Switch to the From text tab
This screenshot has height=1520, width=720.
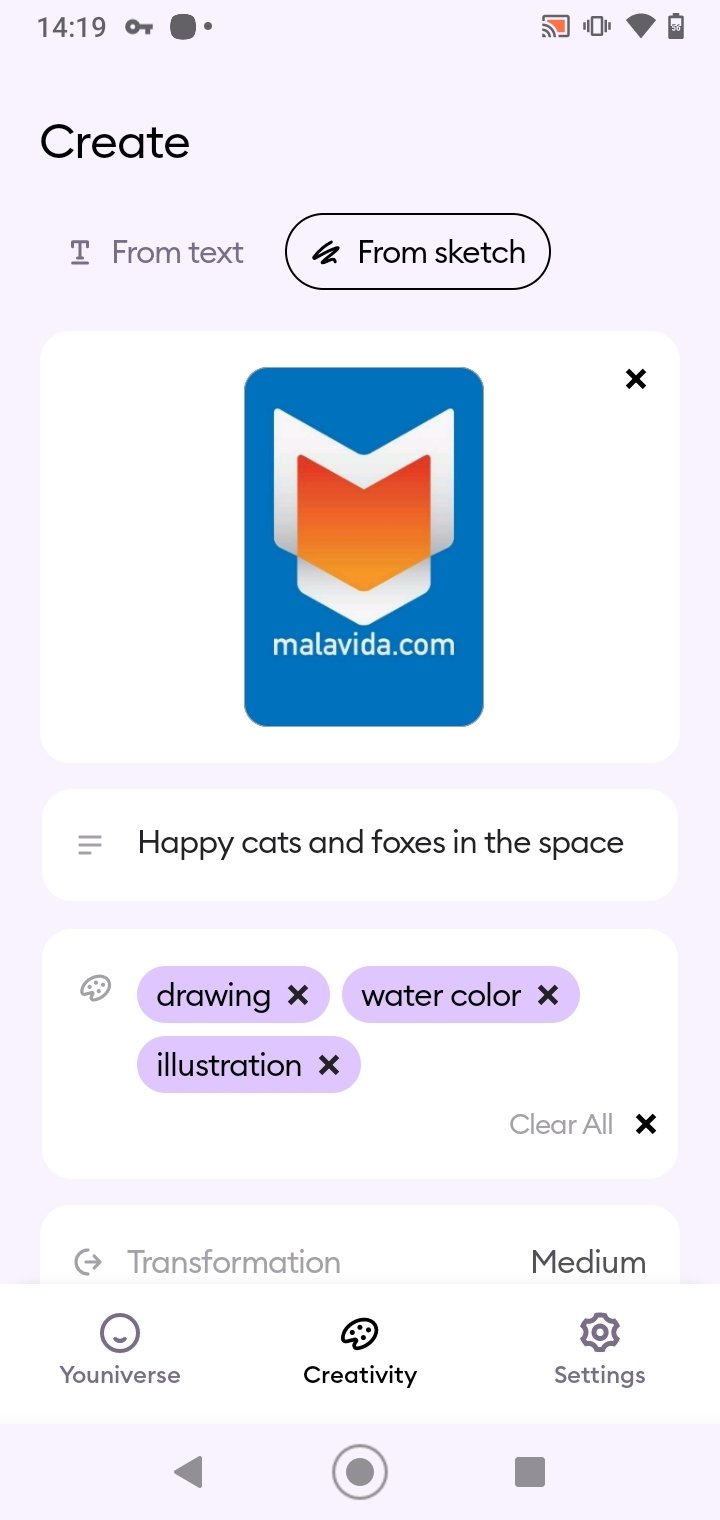click(156, 252)
